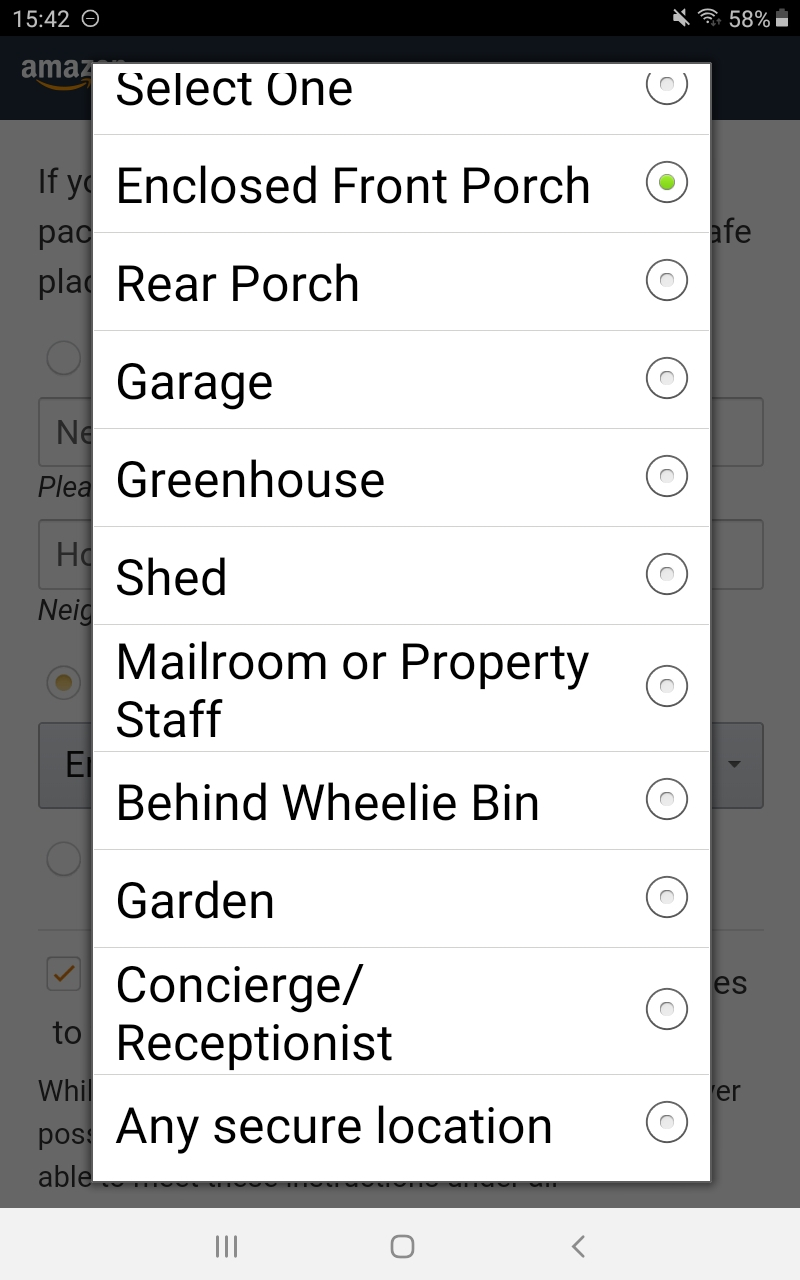Tap the system home button
800x1280 pixels.
[x=402, y=1246]
